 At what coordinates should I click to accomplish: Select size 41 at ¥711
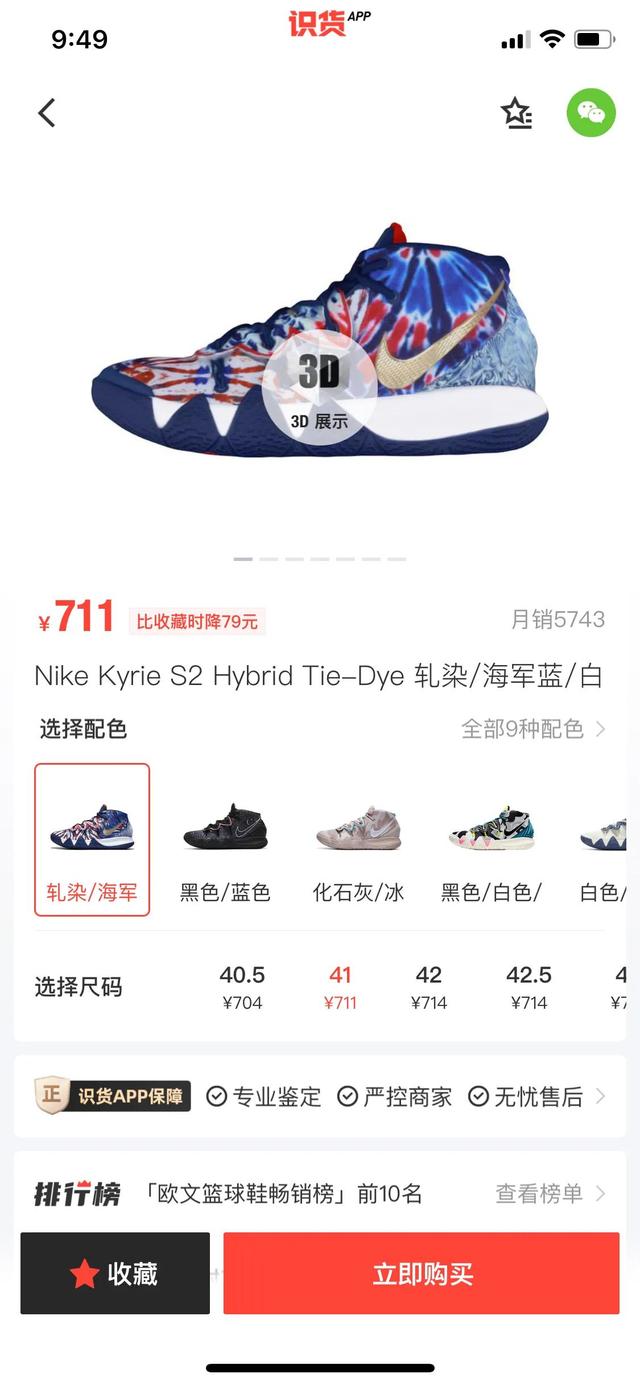340,987
